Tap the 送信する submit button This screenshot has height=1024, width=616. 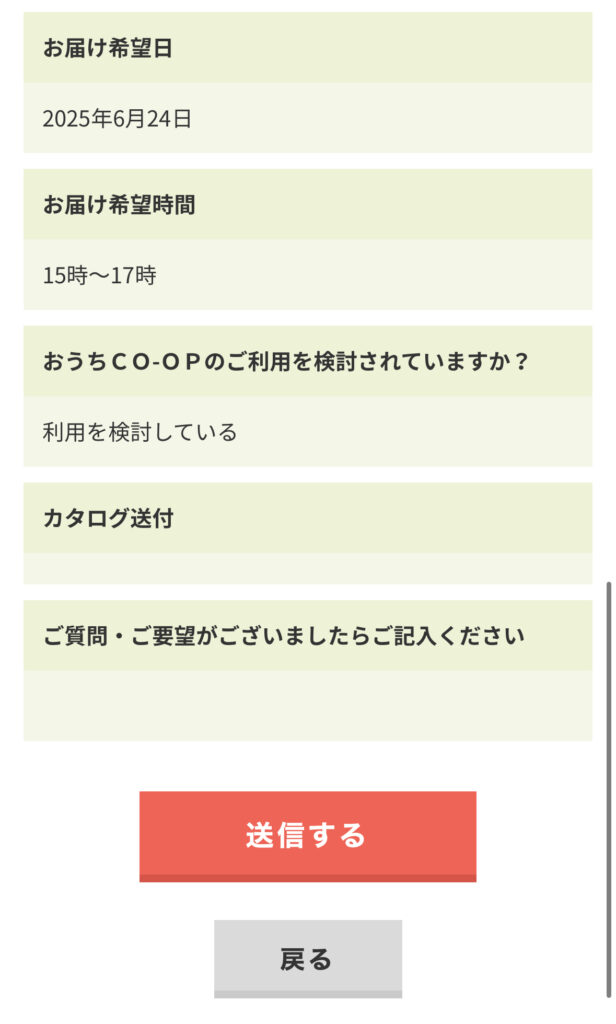point(308,837)
